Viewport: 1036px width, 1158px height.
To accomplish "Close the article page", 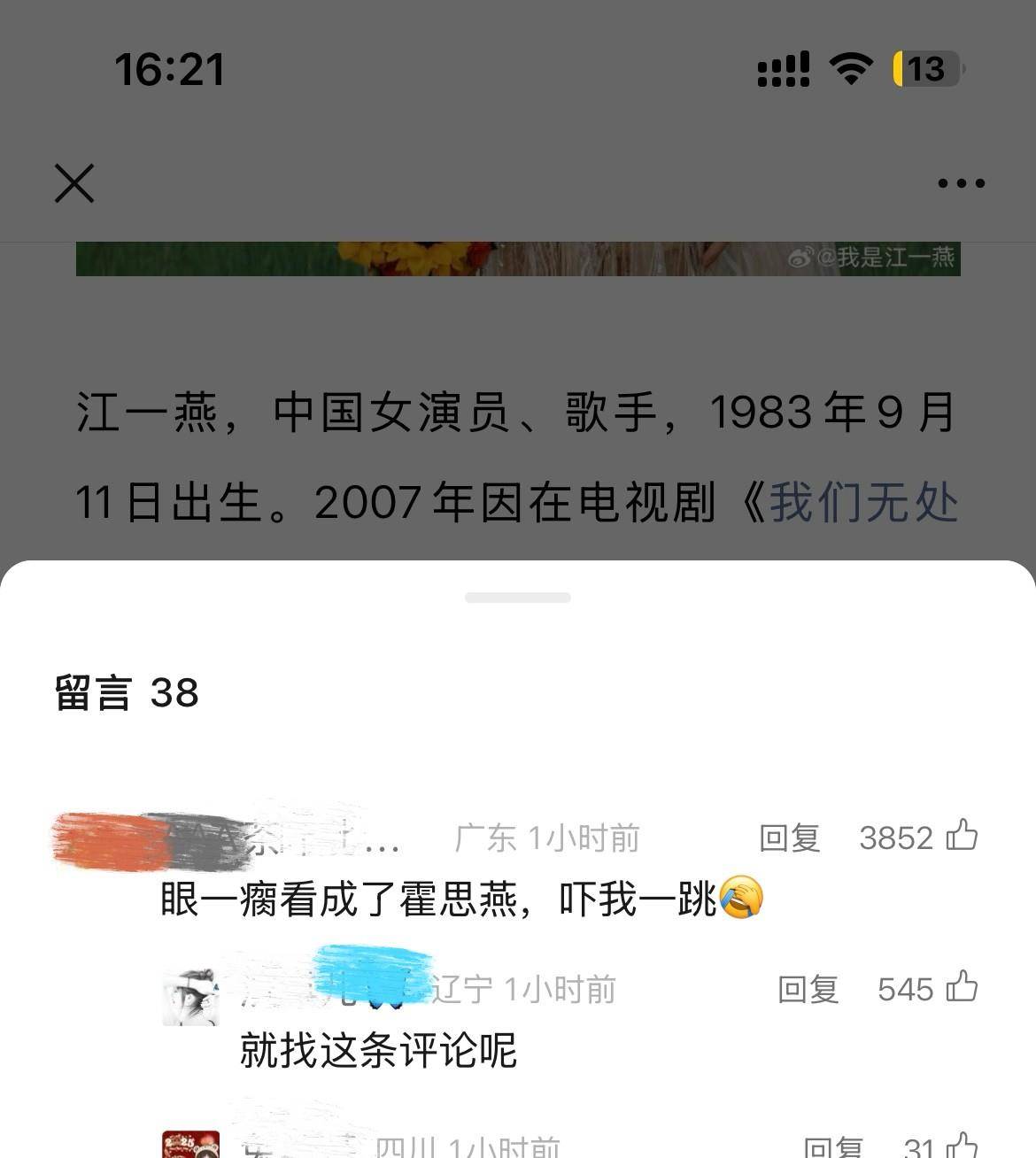I will pyautogui.click(x=74, y=184).
